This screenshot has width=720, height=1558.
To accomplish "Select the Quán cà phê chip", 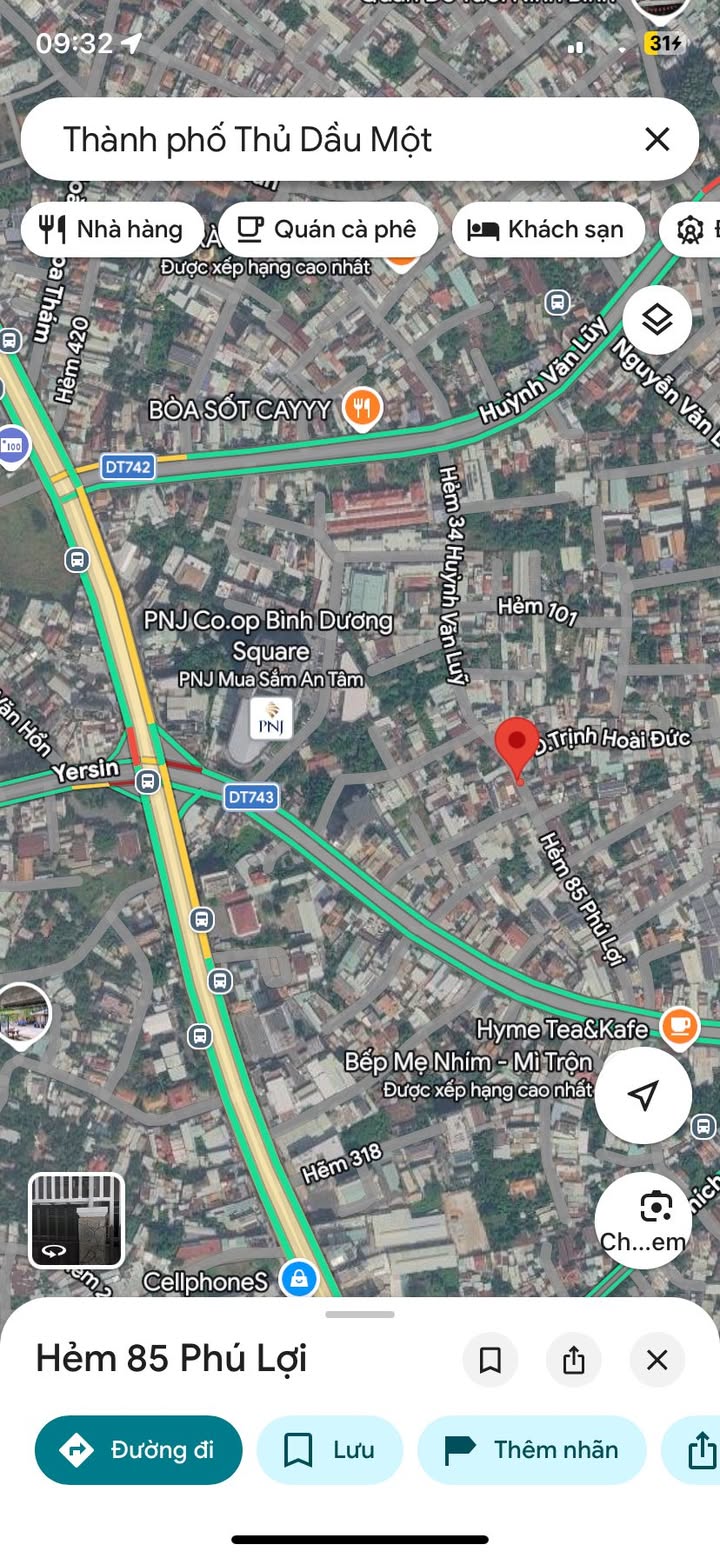I will [328, 230].
